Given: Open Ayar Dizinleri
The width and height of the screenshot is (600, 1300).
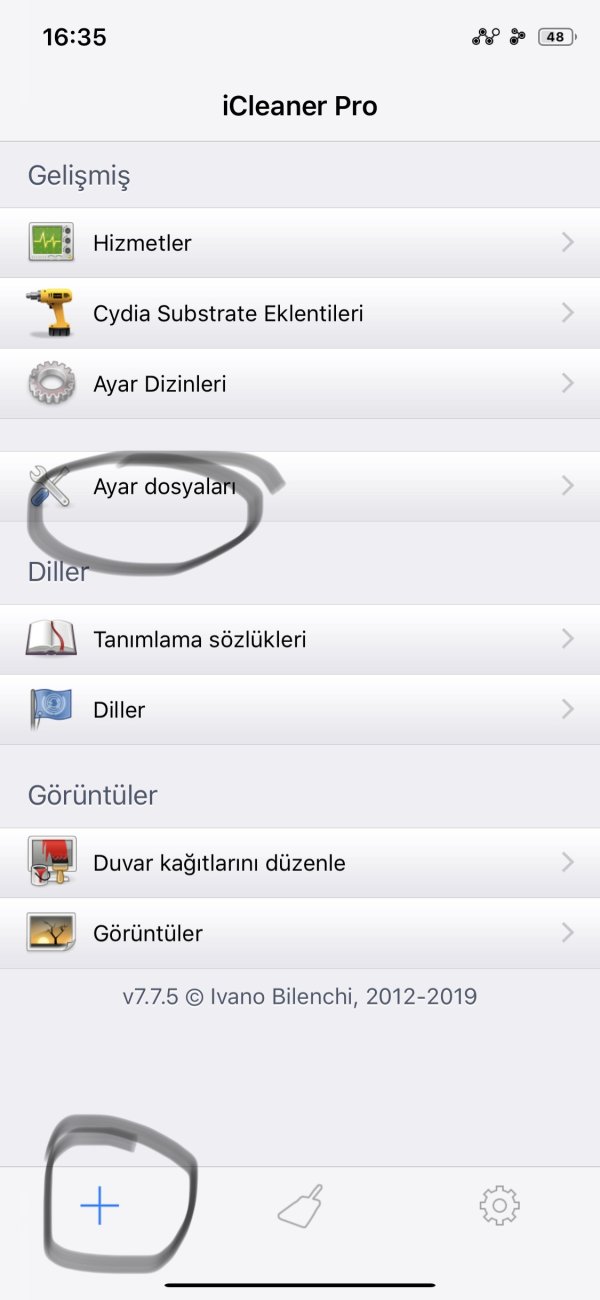Looking at the screenshot, I should (x=300, y=384).
